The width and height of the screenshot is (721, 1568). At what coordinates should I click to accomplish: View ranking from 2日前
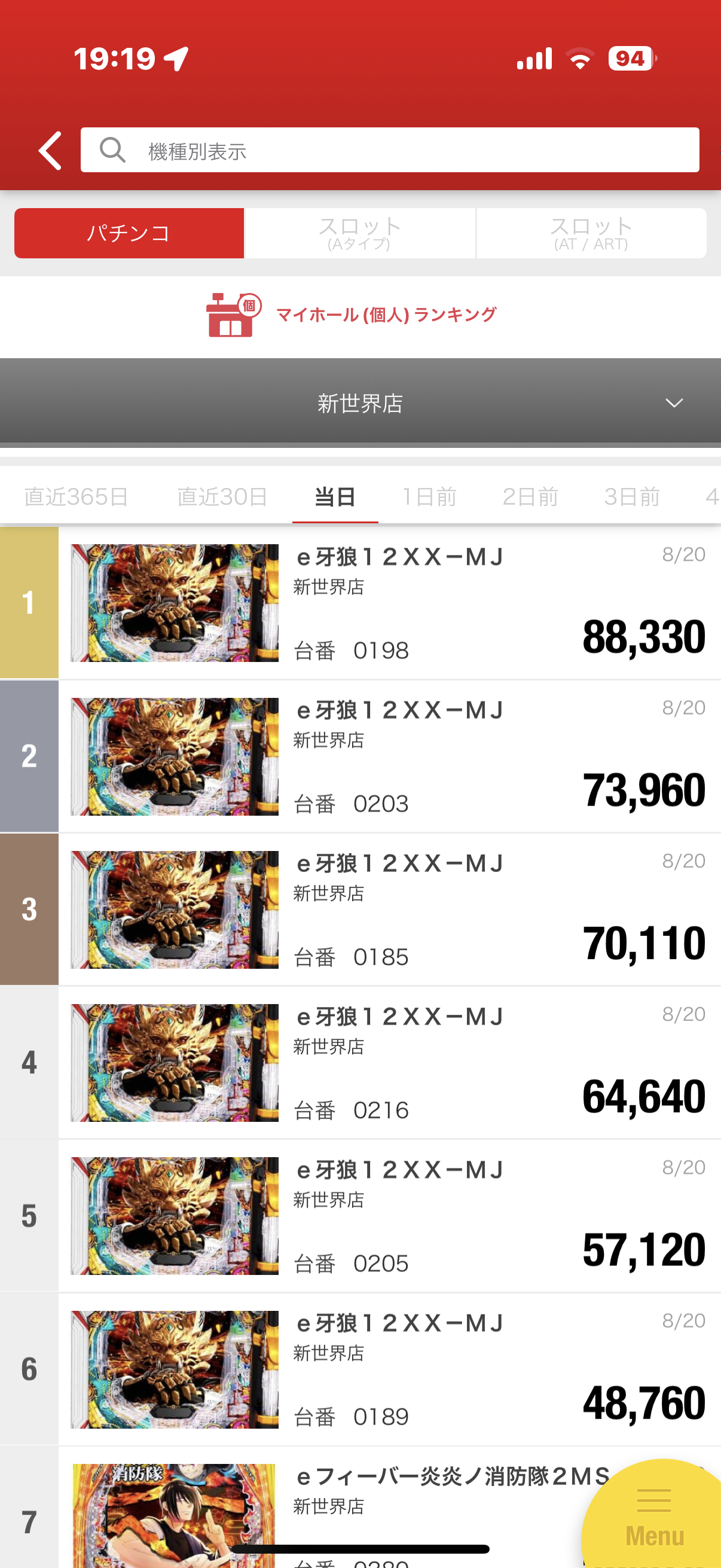(530, 497)
